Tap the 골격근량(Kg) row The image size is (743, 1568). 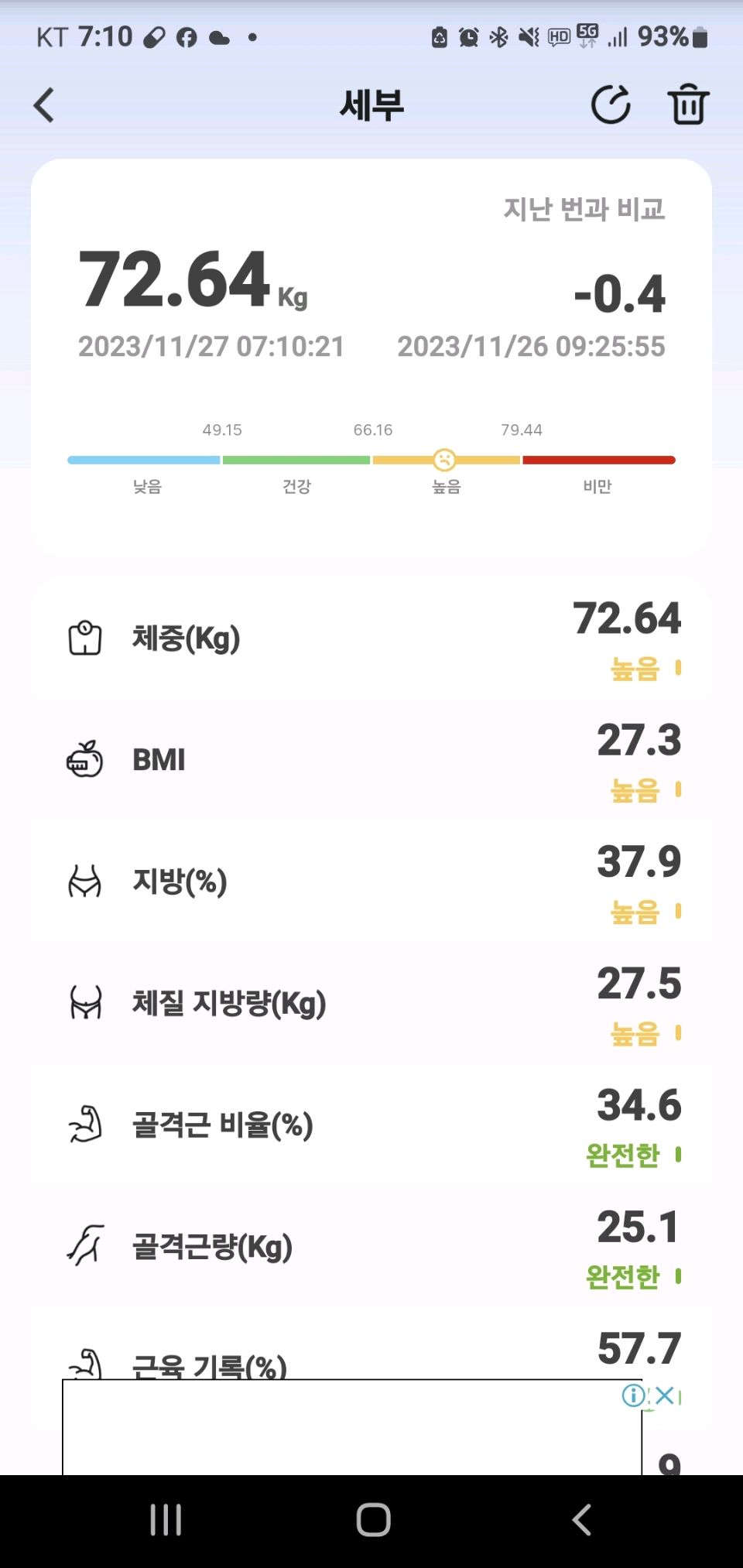click(x=371, y=1246)
